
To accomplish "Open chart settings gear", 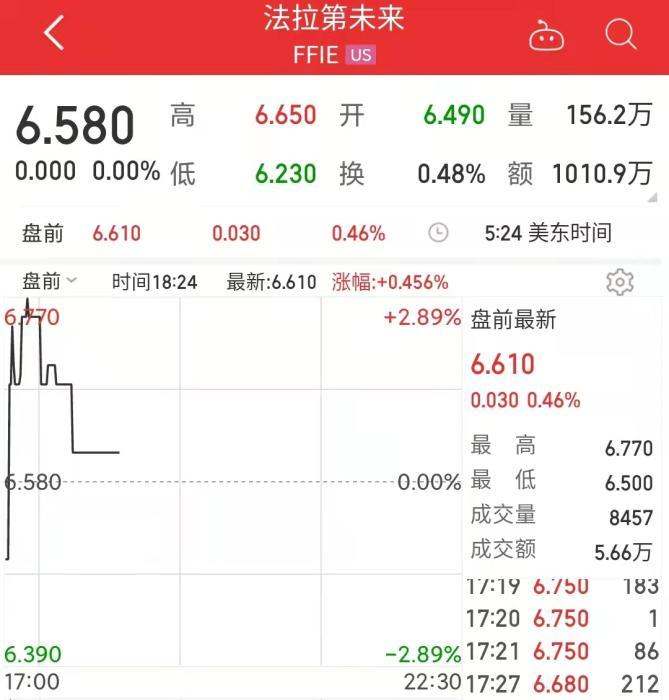I will tap(620, 282).
